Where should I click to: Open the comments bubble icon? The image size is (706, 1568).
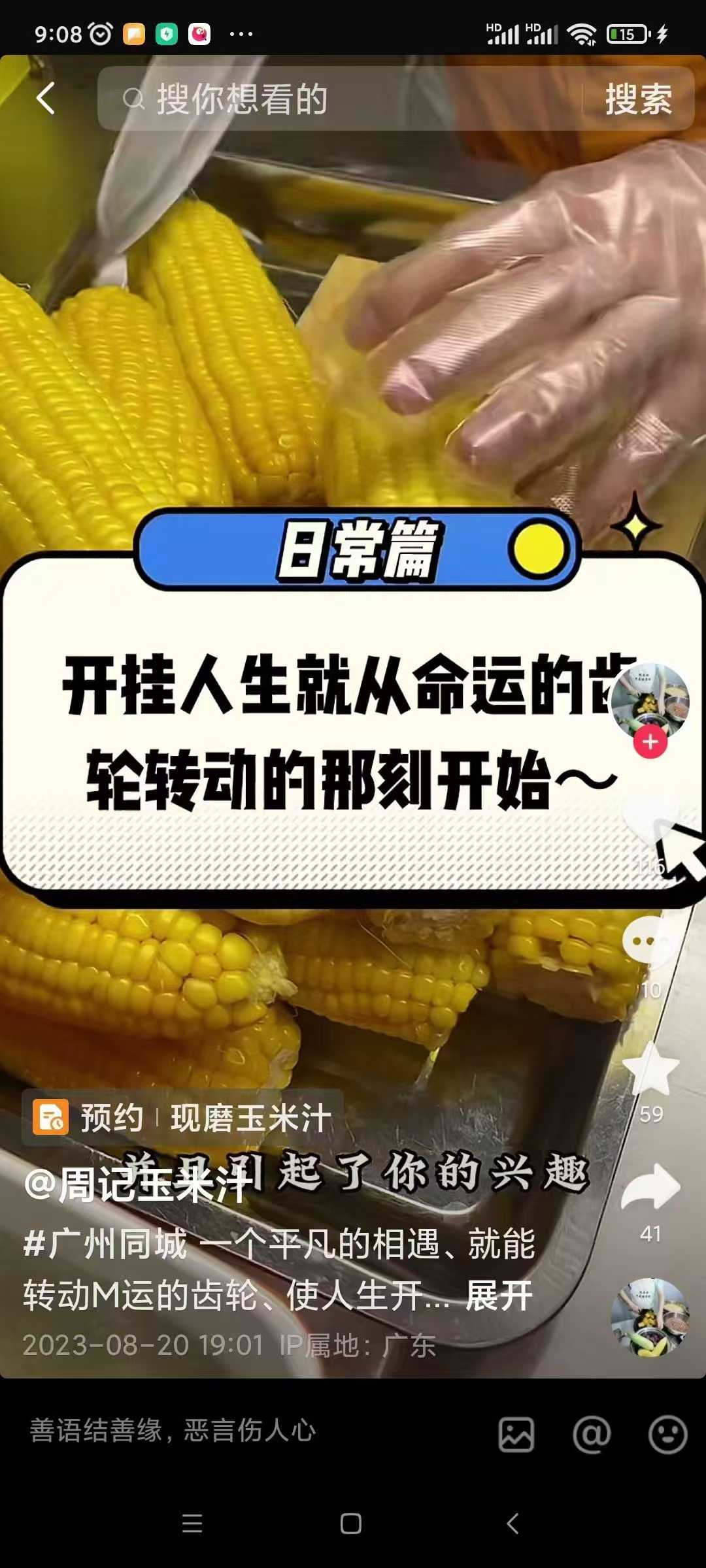[650, 942]
